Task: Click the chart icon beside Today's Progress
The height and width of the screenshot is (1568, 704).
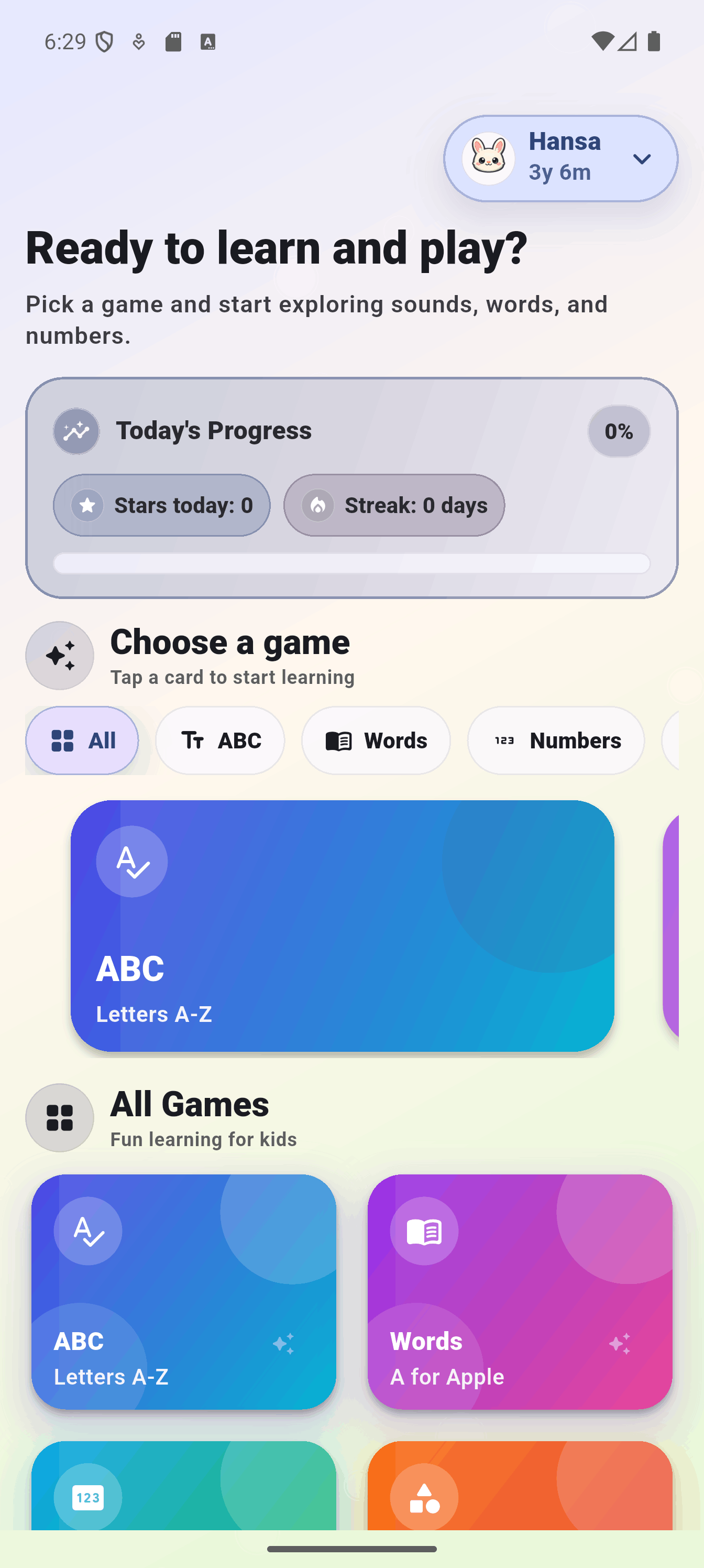Action: (x=75, y=431)
